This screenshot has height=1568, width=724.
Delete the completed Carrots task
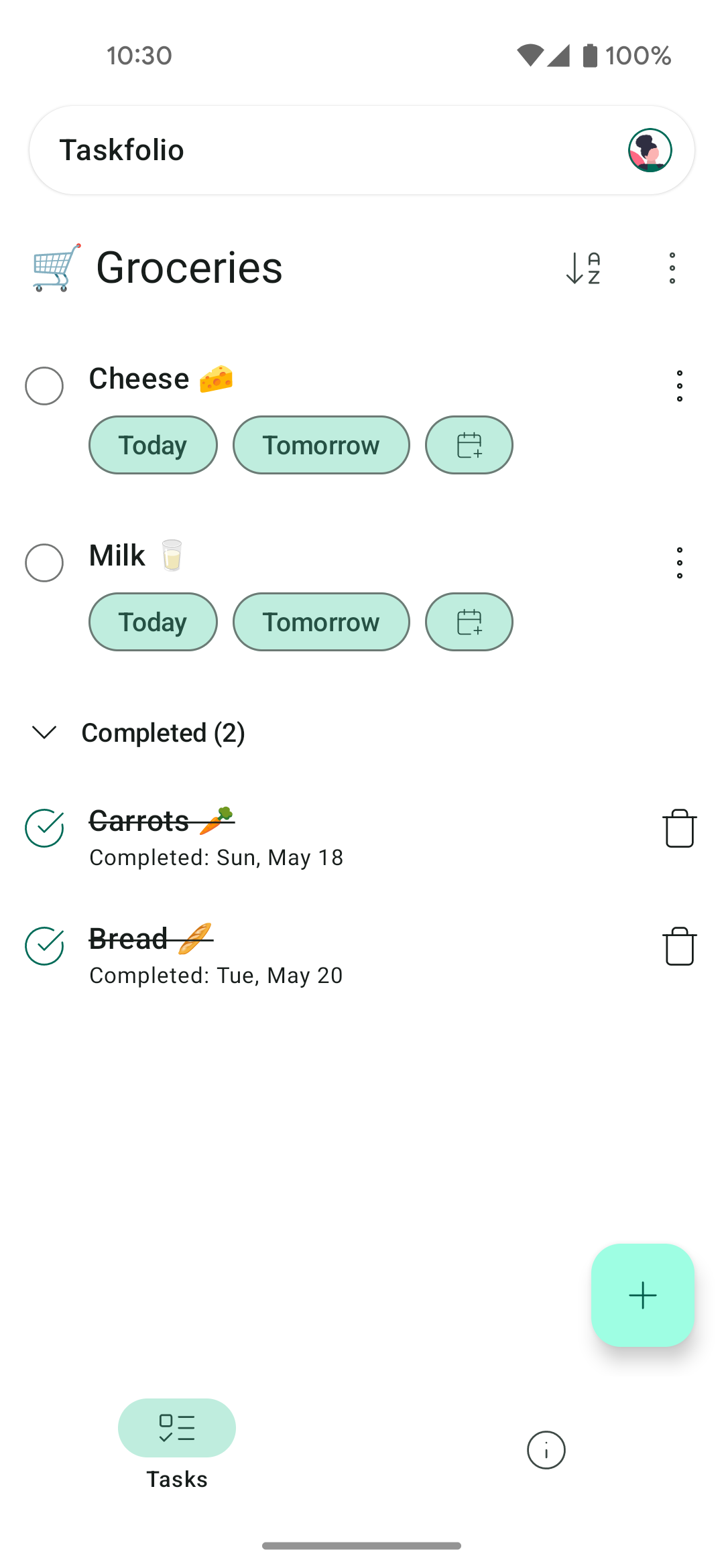click(679, 828)
